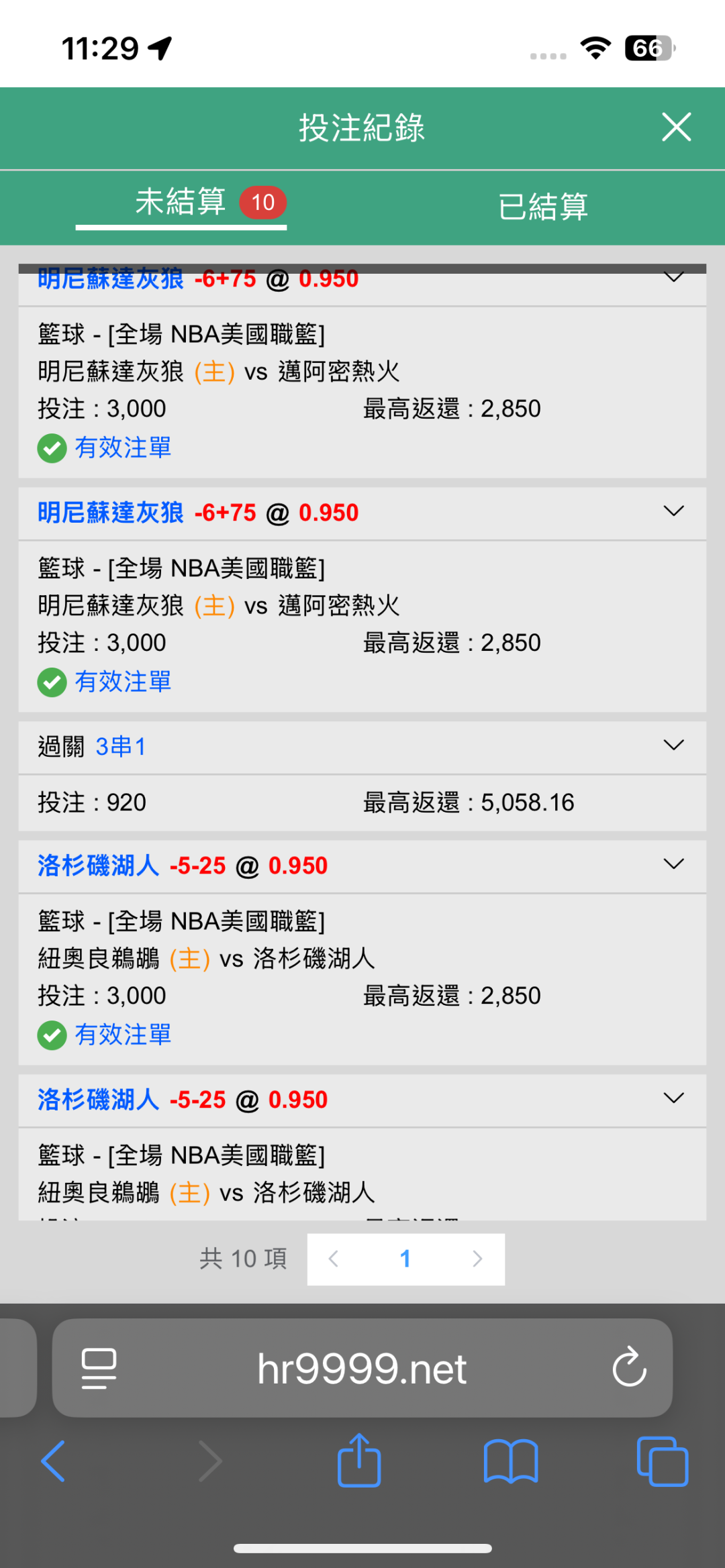Image resolution: width=725 pixels, height=1568 pixels.
Task: Open Safari bookmarks
Action: (x=510, y=1461)
